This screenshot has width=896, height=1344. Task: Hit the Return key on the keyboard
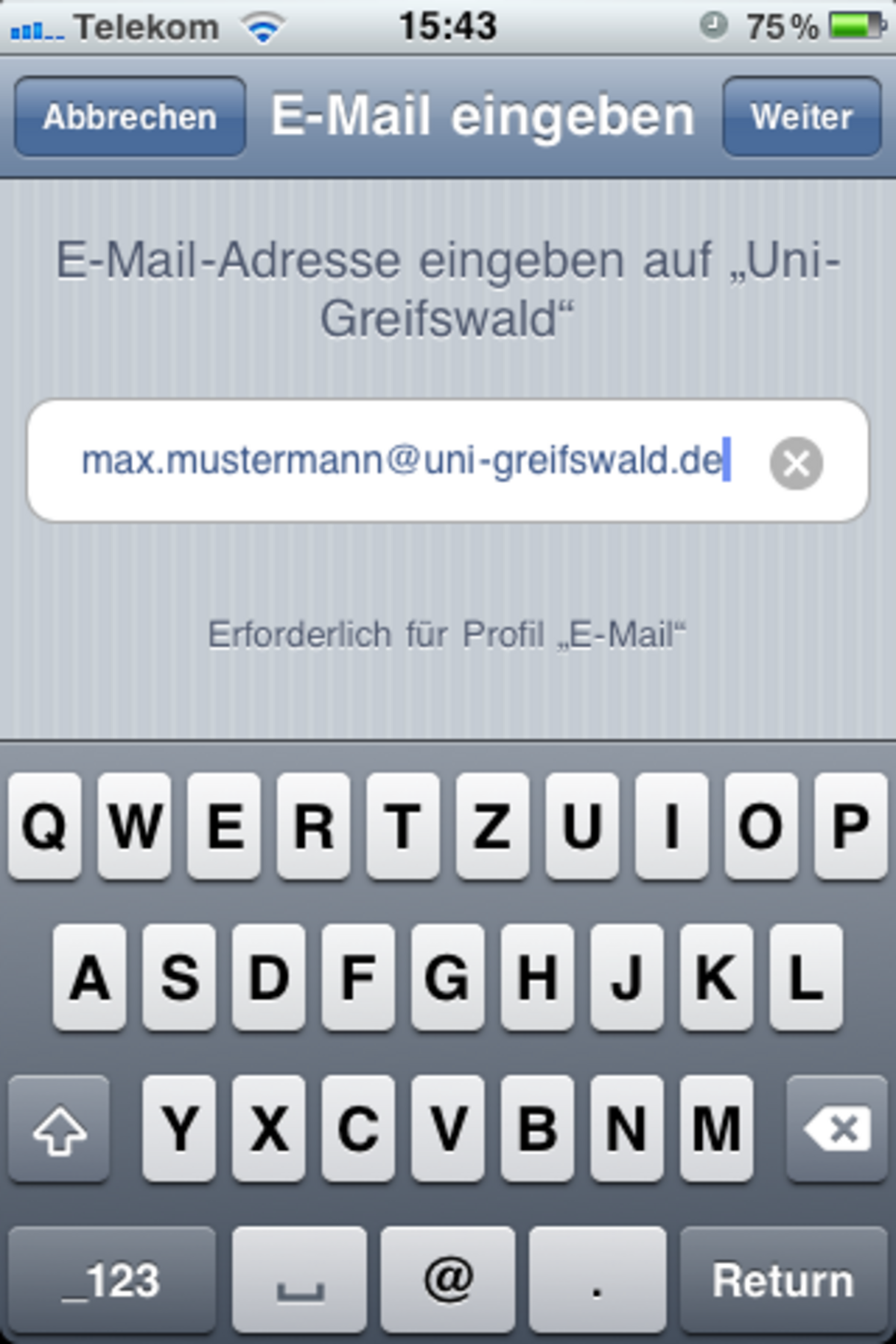coord(783,1280)
